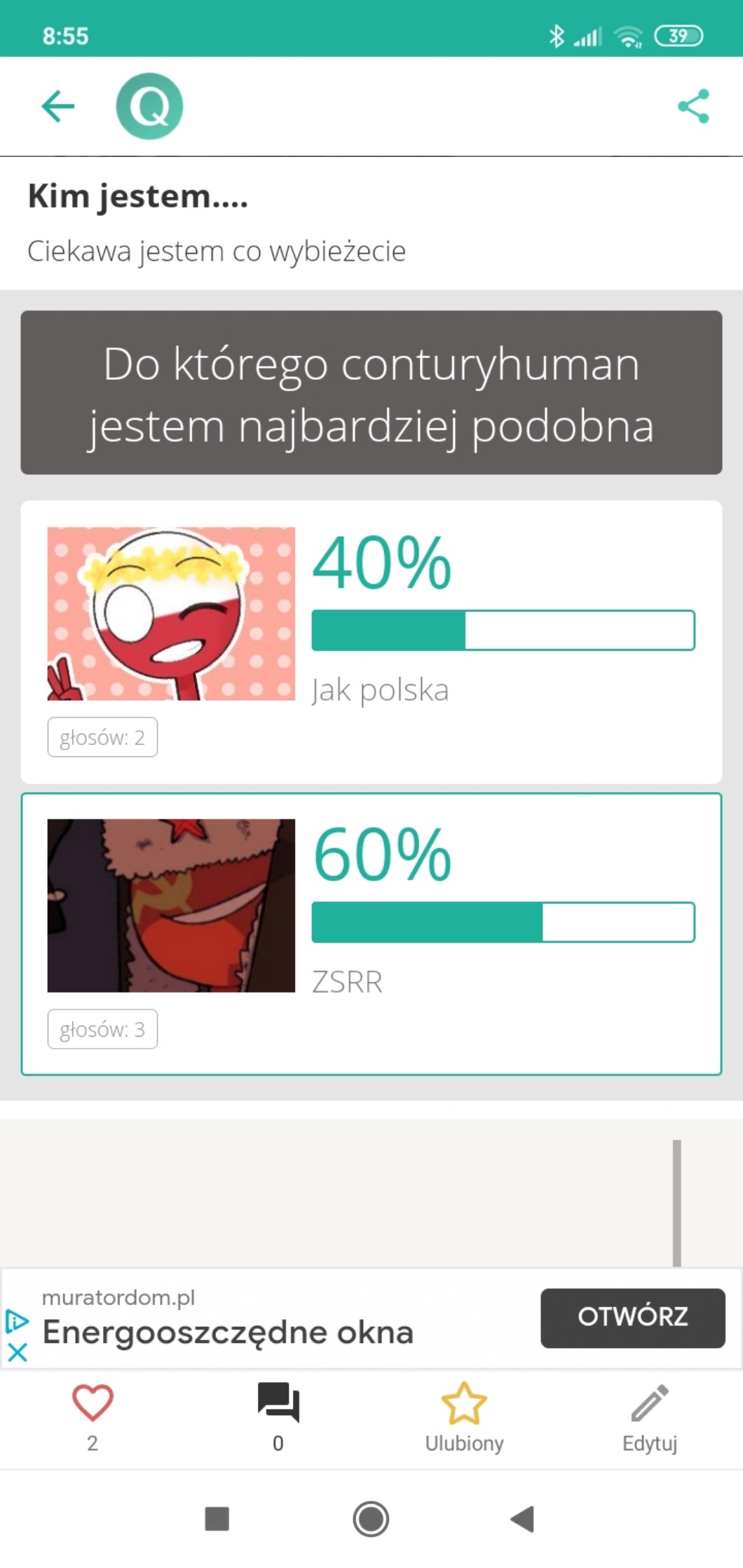Close the muratordom.pl ad banner
This screenshot has height=1568, width=743.
[x=18, y=1351]
